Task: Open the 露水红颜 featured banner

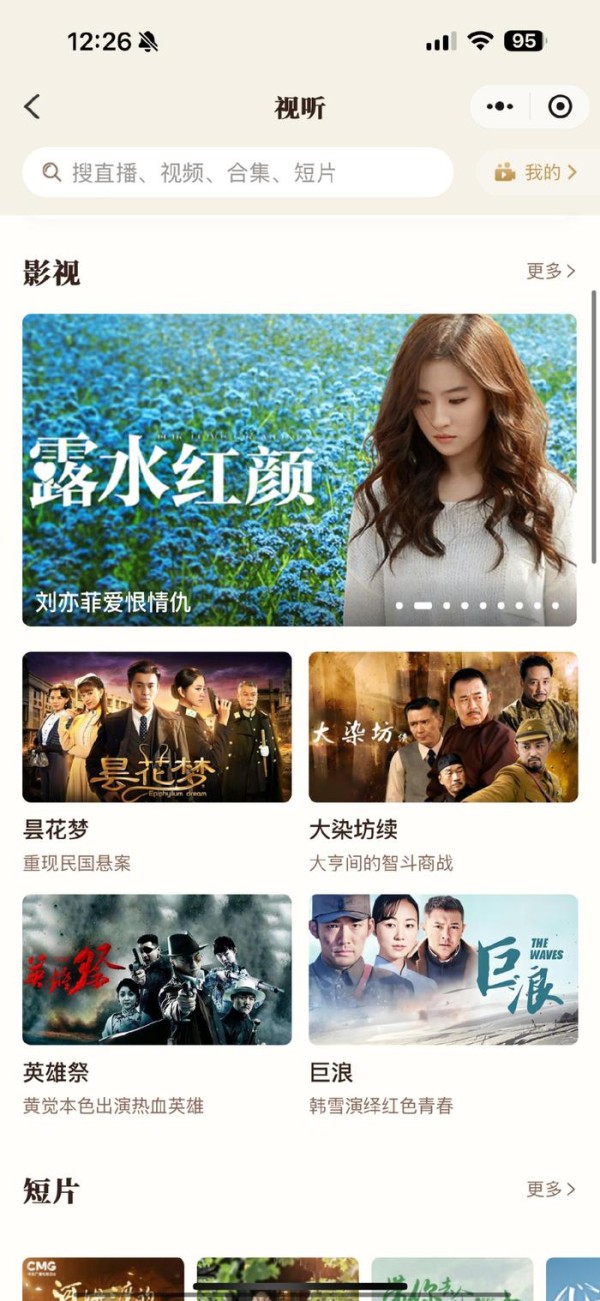Action: 300,470
